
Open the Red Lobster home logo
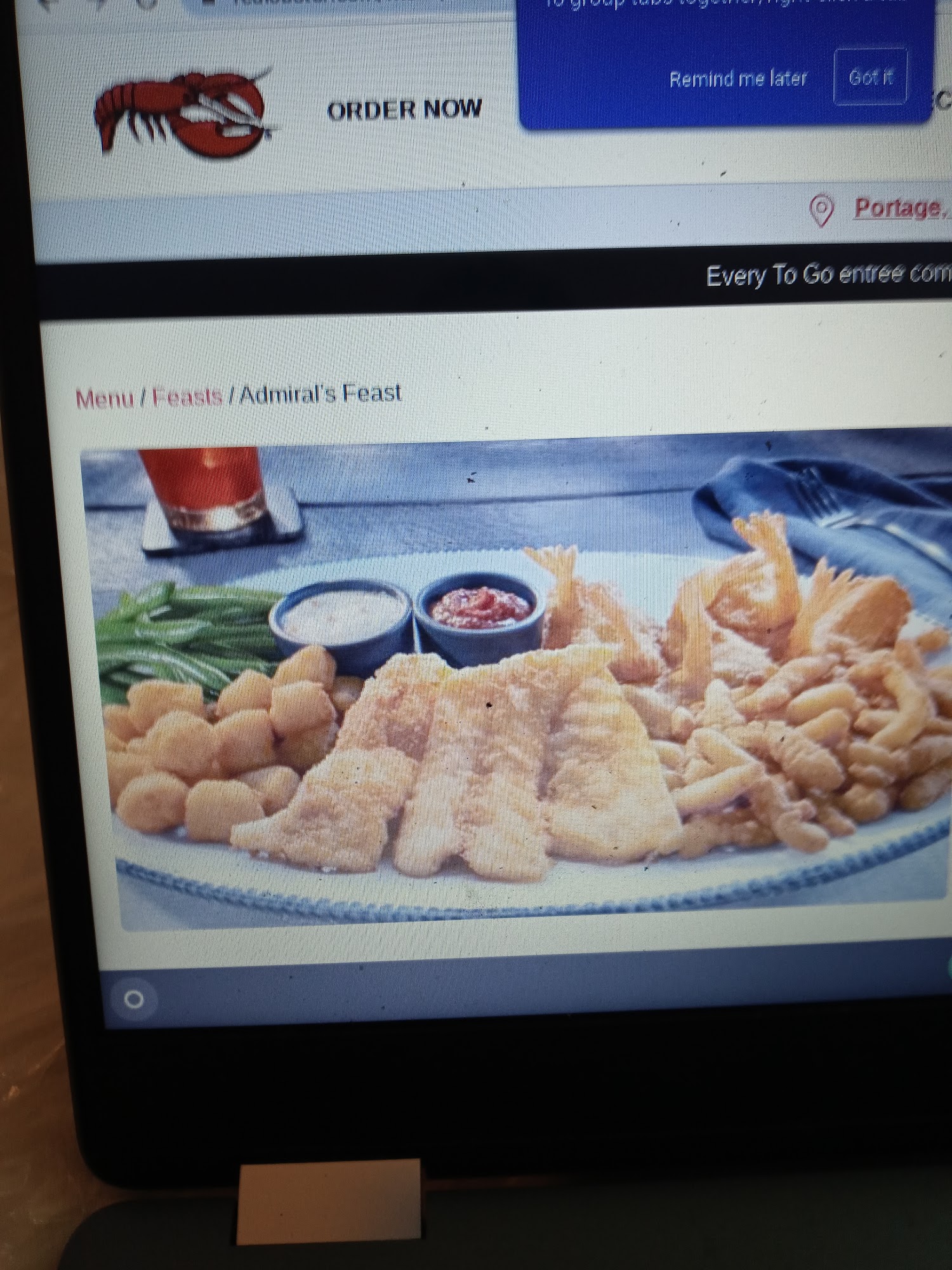point(183,115)
